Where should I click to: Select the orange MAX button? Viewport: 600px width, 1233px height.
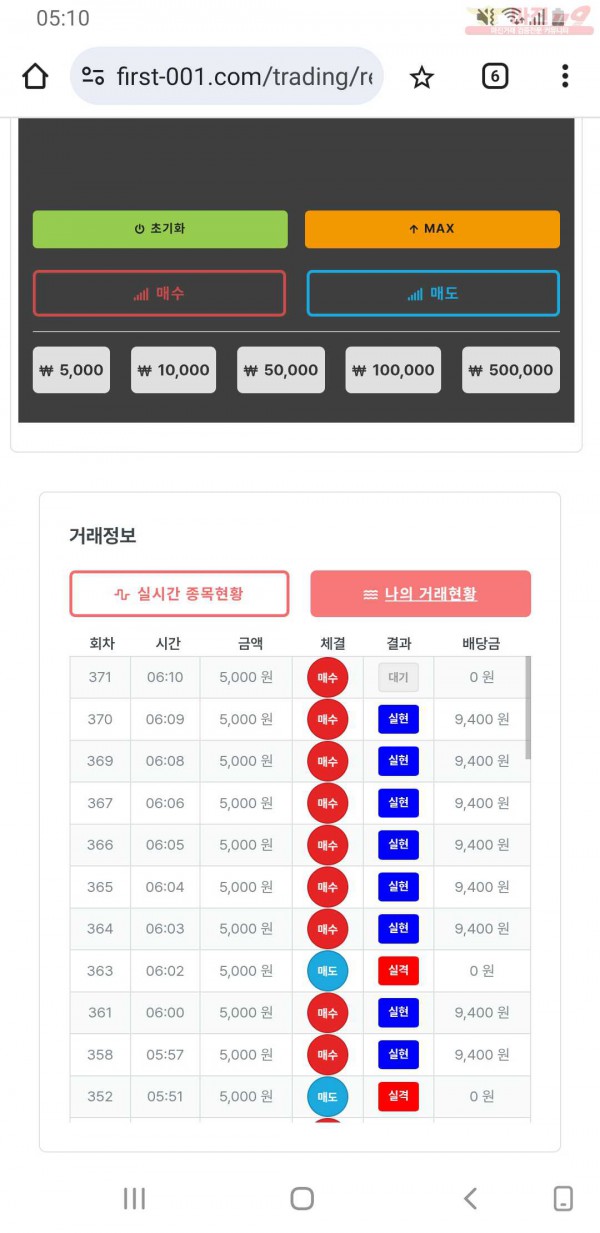click(432, 229)
